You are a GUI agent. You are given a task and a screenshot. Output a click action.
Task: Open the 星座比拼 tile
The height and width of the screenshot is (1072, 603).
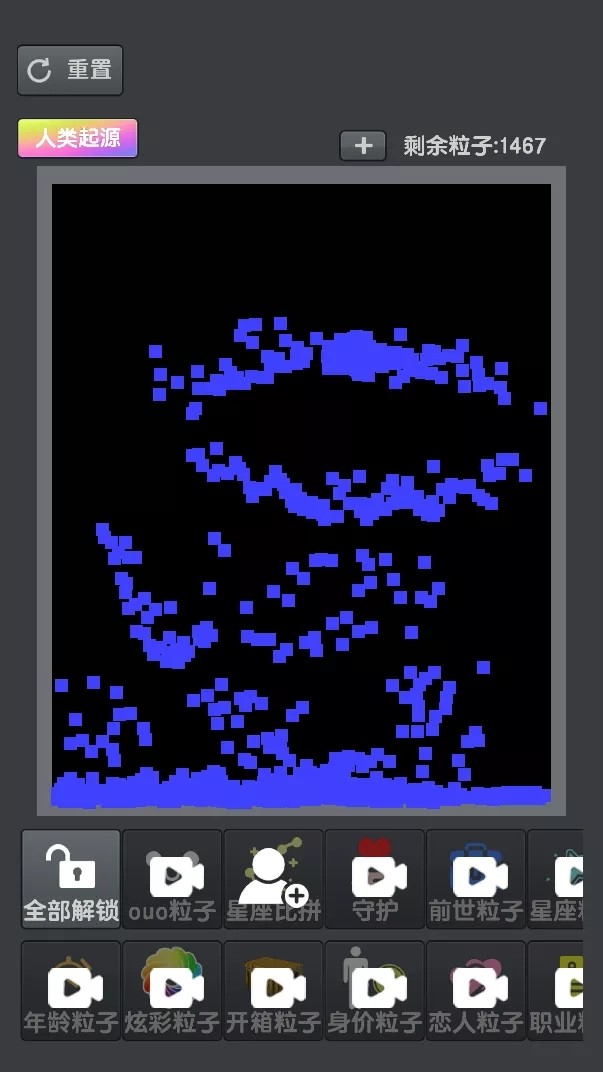tap(273, 878)
